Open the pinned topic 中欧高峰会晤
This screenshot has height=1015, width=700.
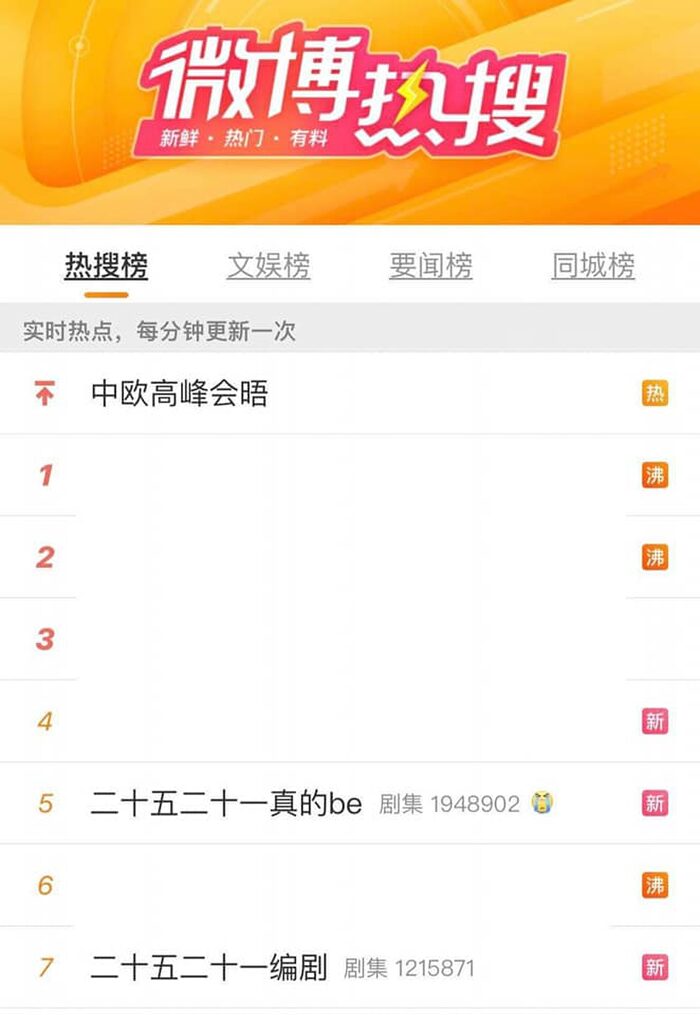[x=180, y=394]
